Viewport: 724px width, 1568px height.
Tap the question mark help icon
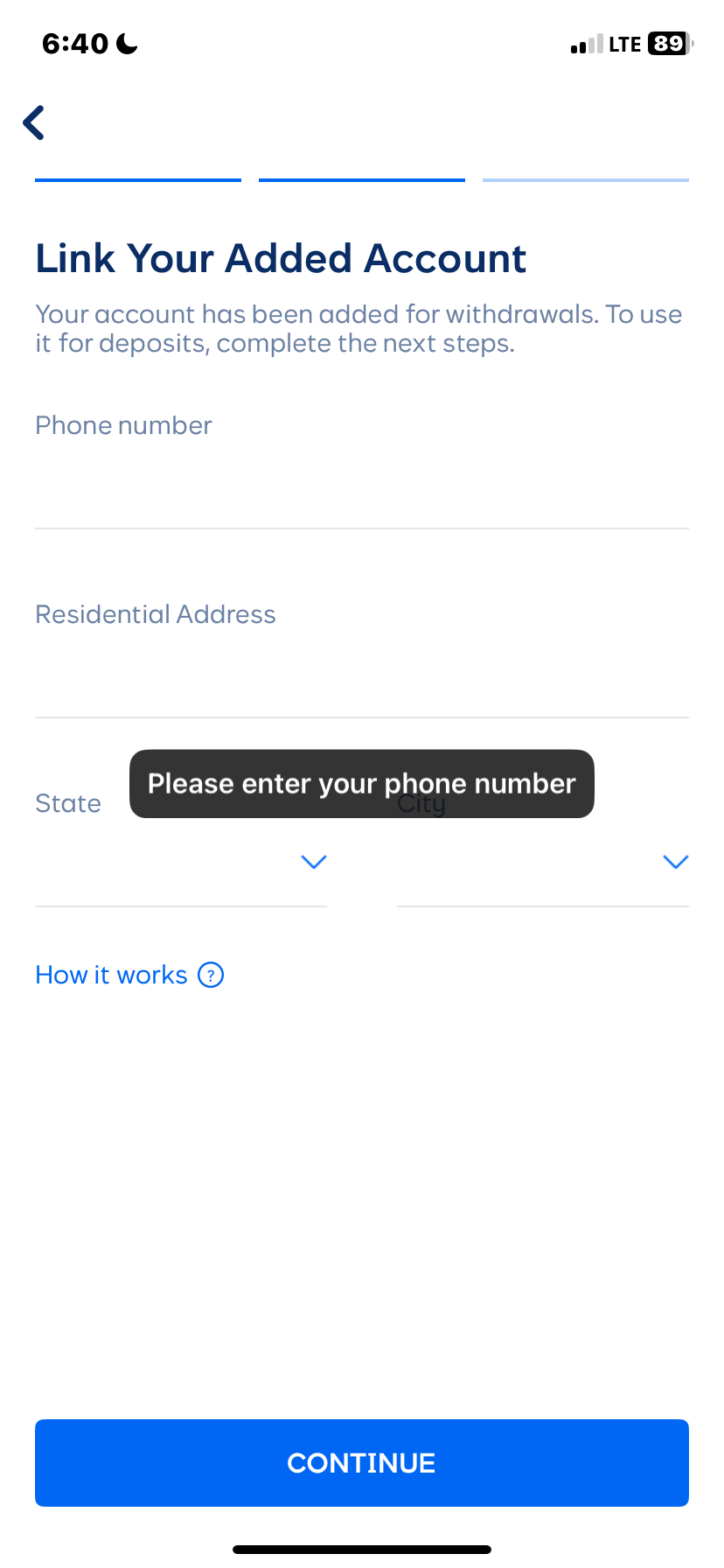pyautogui.click(x=210, y=974)
